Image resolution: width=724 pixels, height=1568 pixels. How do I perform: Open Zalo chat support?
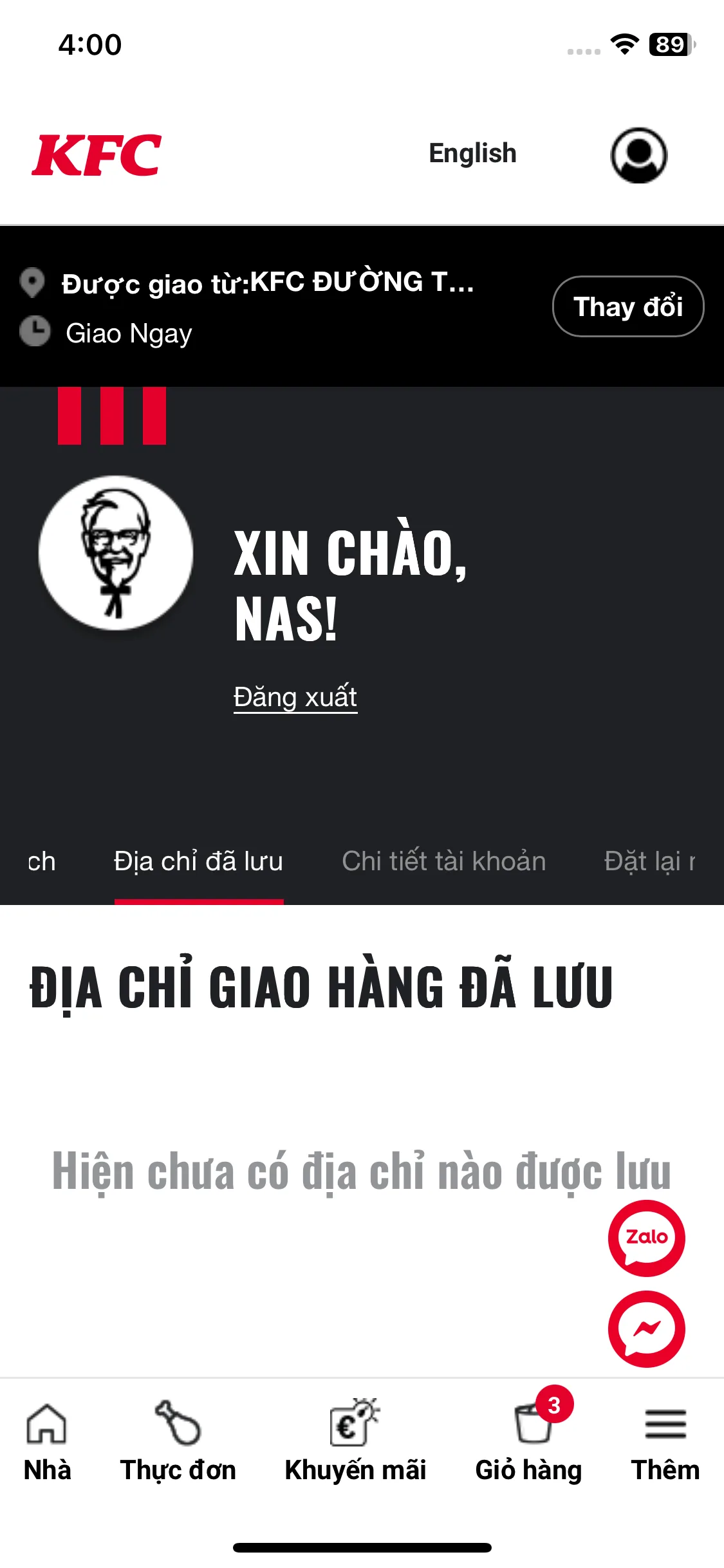[x=646, y=1237]
